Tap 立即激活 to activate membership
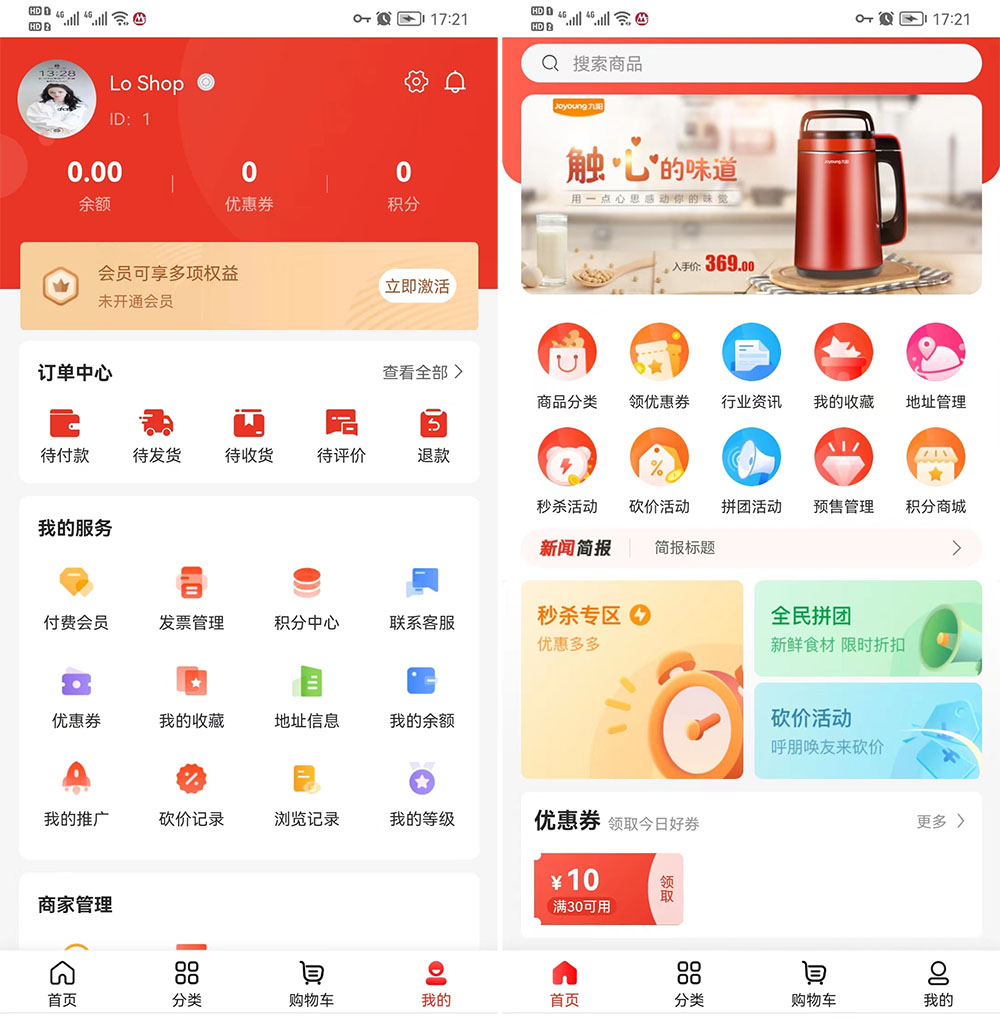Image resolution: width=1000 pixels, height=1020 pixels. (x=417, y=286)
